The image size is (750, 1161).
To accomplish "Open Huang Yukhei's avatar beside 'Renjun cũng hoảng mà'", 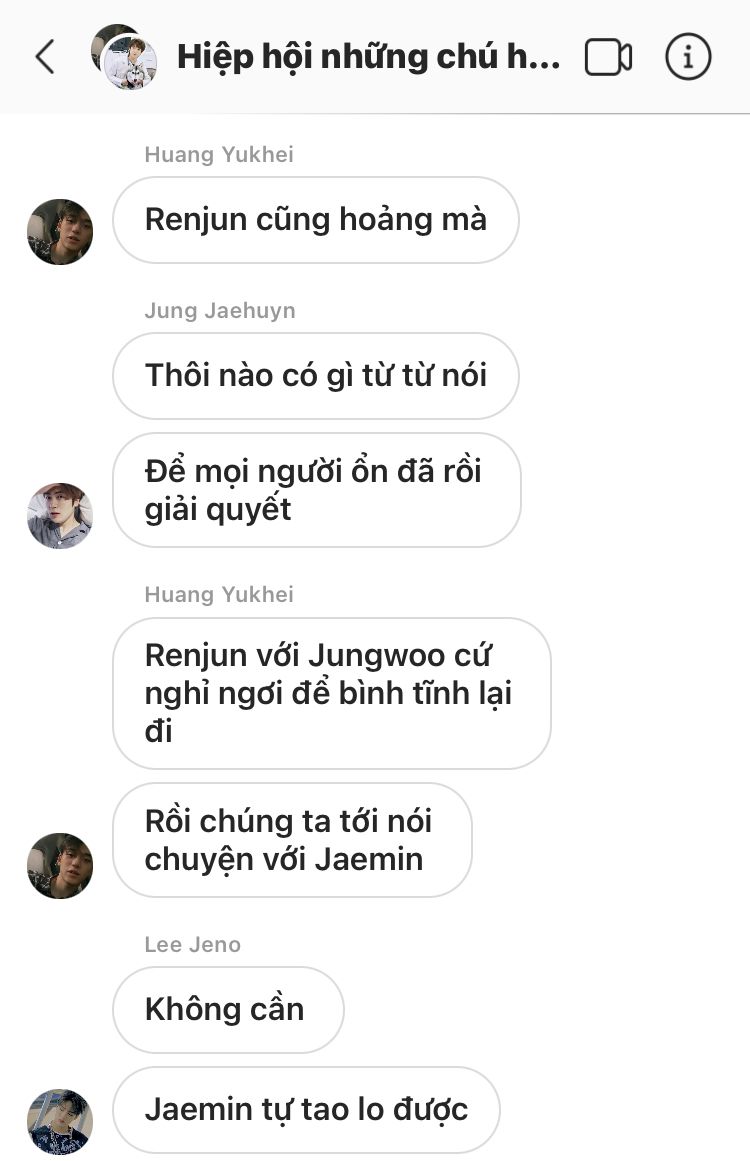I will 60,232.
